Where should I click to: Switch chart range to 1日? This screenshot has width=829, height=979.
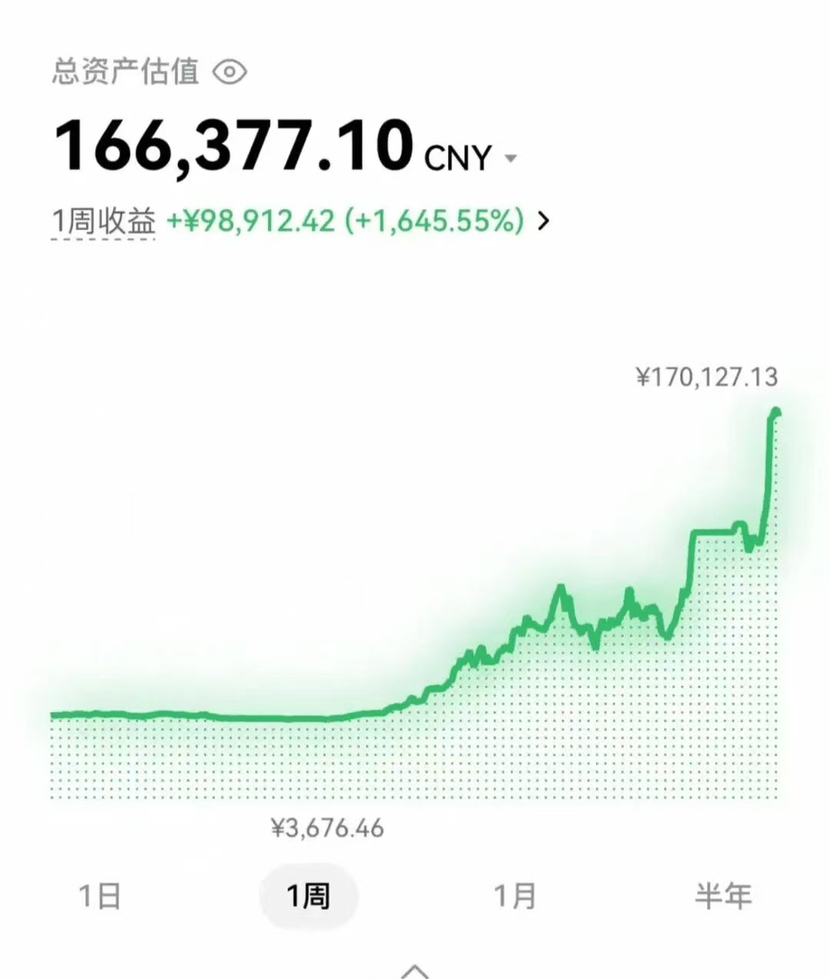point(100,896)
